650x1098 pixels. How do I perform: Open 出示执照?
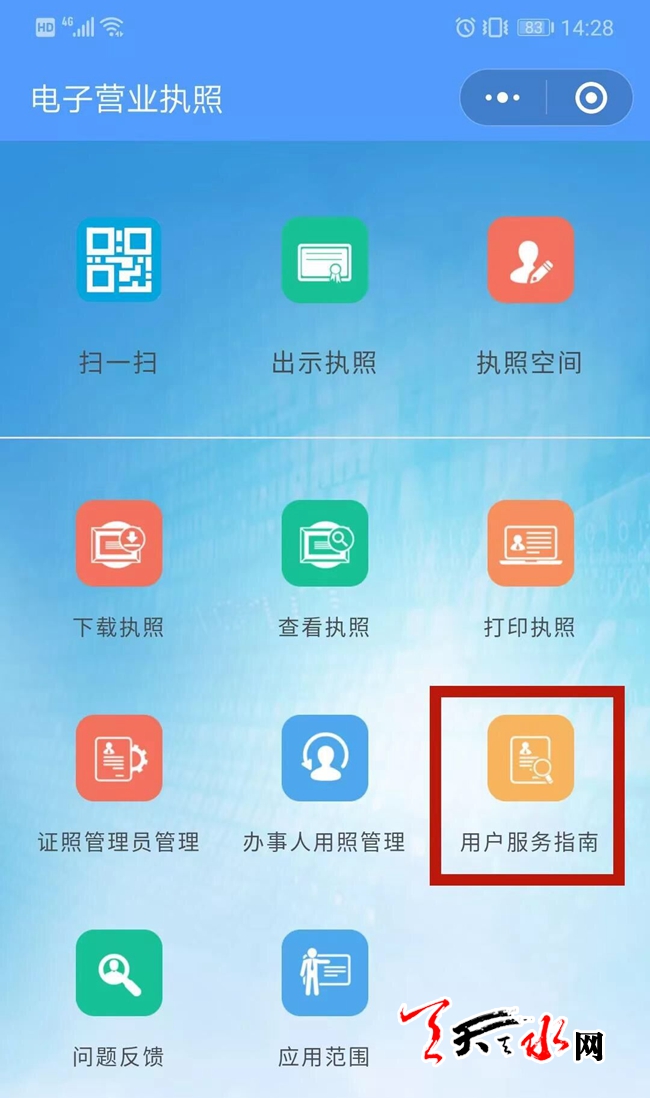click(324, 260)
